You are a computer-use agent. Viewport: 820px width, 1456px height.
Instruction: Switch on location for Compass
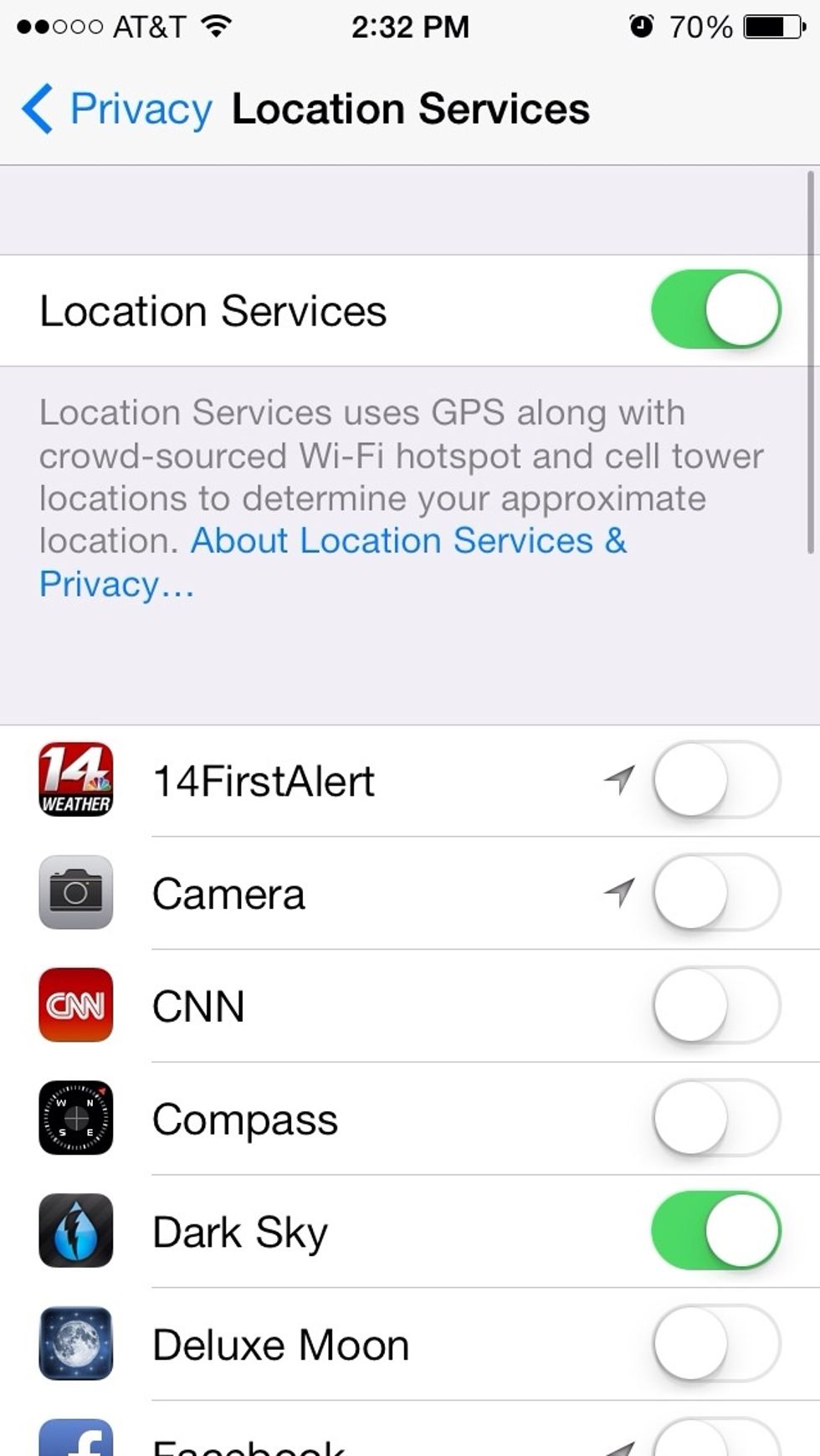pos(716,1119)
